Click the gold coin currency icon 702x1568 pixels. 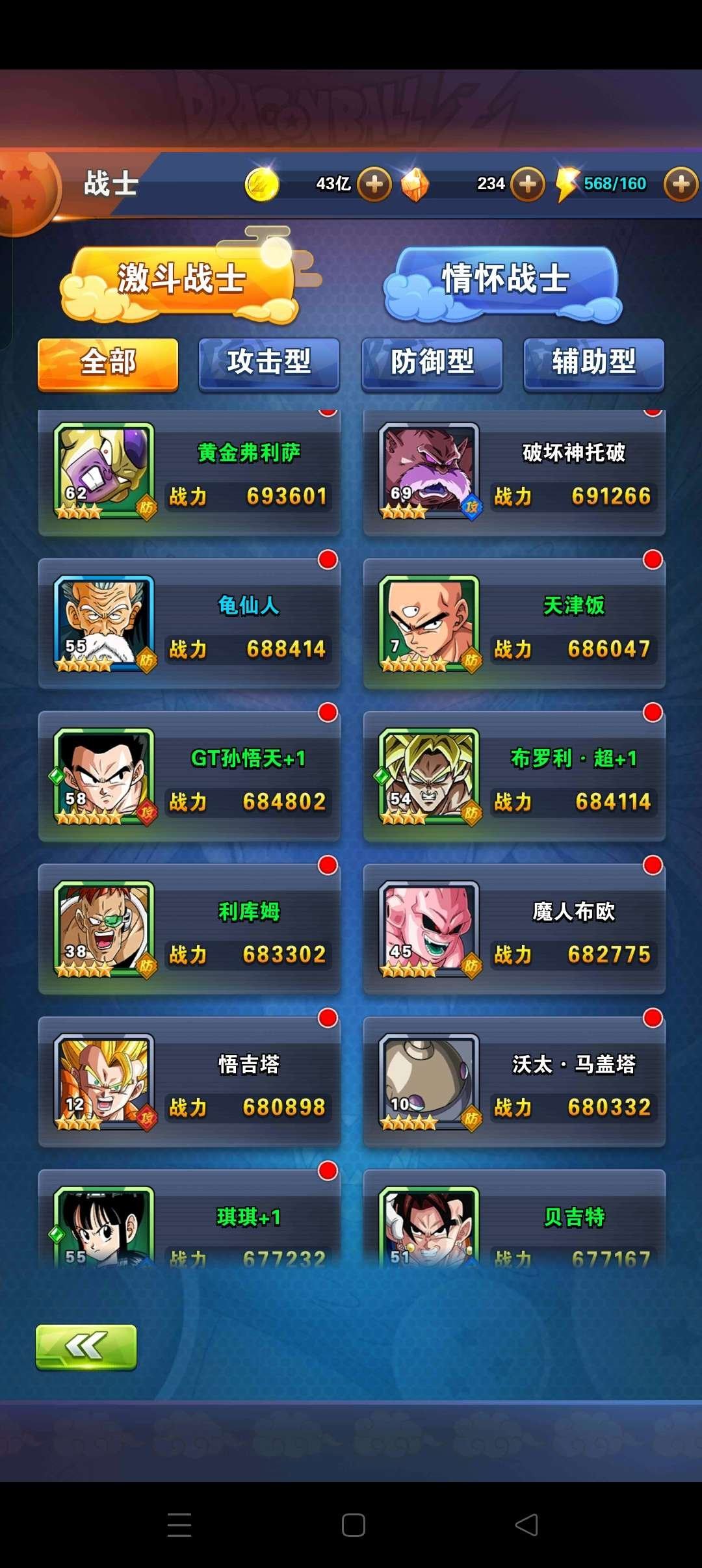pos(263,184)
